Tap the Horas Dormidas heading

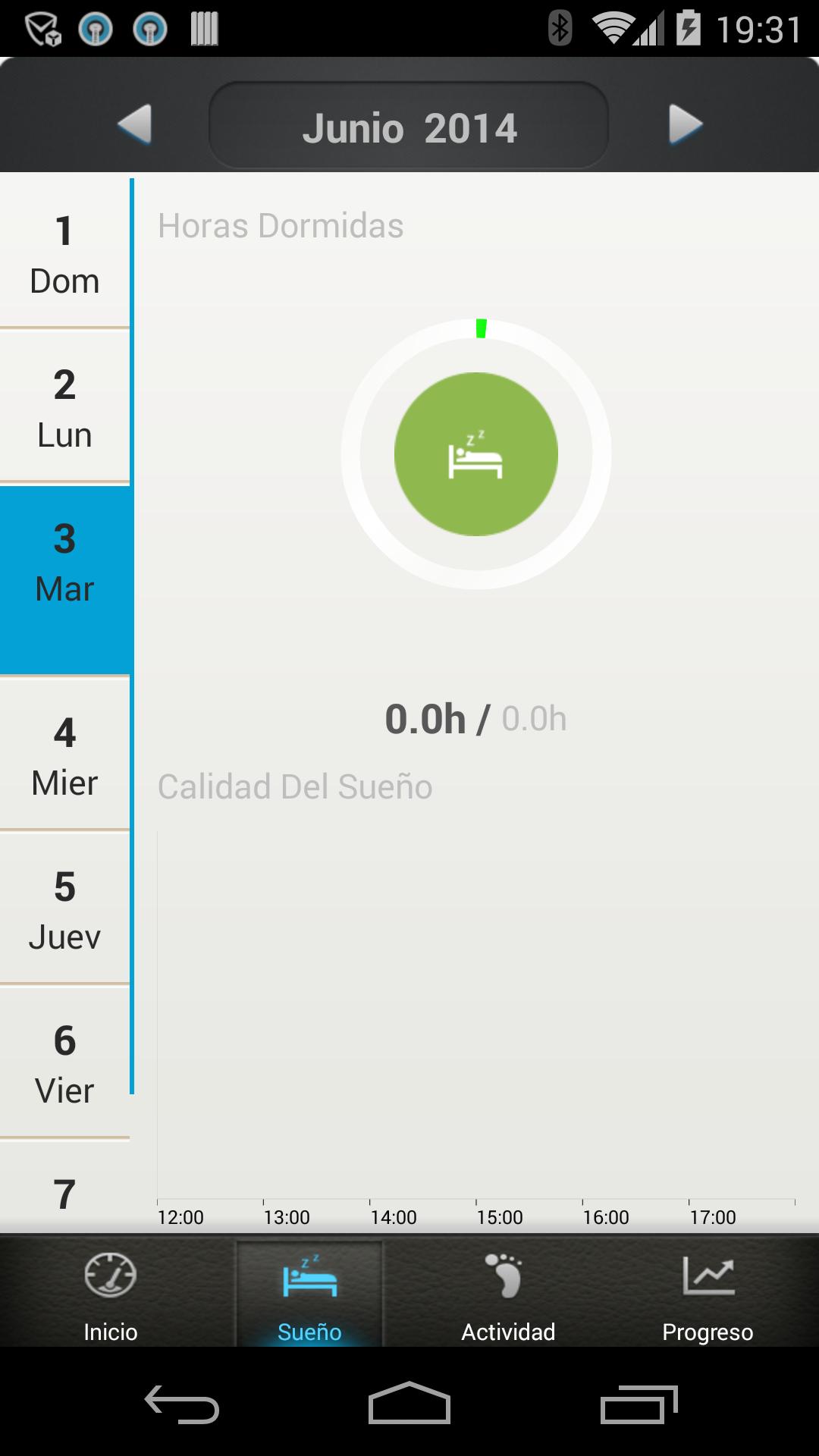tap(281, 225)
